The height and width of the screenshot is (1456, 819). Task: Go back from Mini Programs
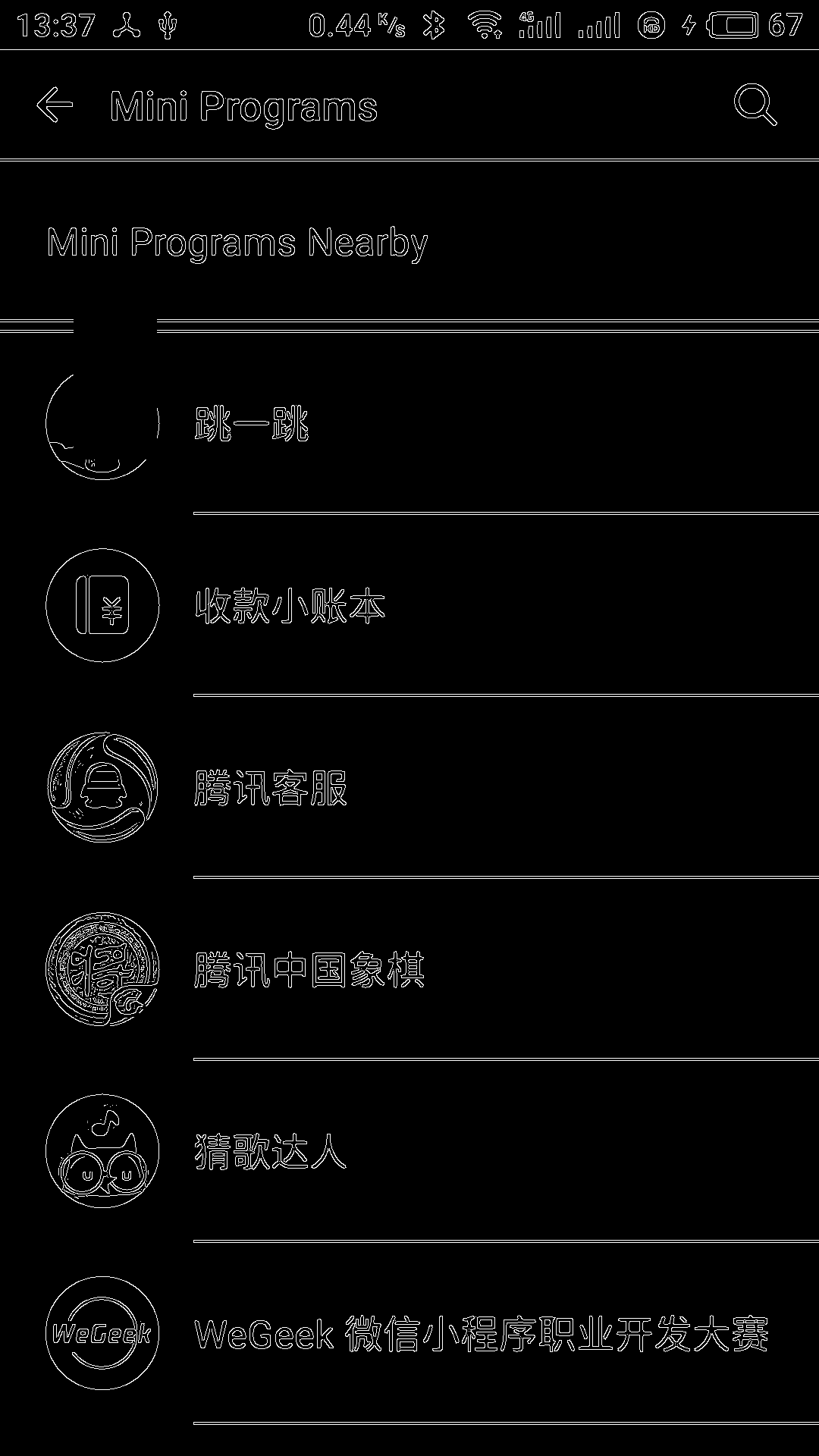(55, 105)
